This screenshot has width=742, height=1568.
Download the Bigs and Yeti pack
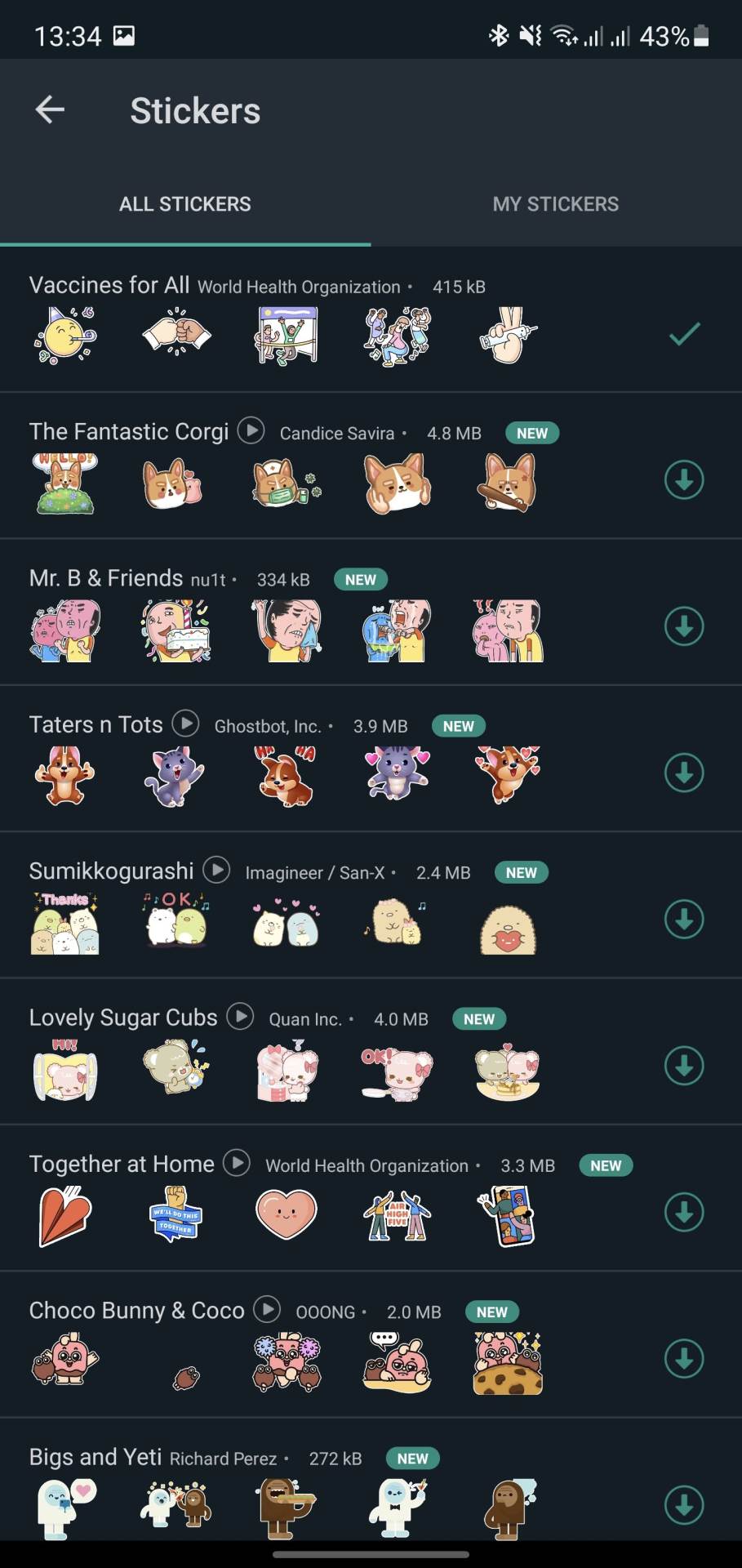point(683,1505)
